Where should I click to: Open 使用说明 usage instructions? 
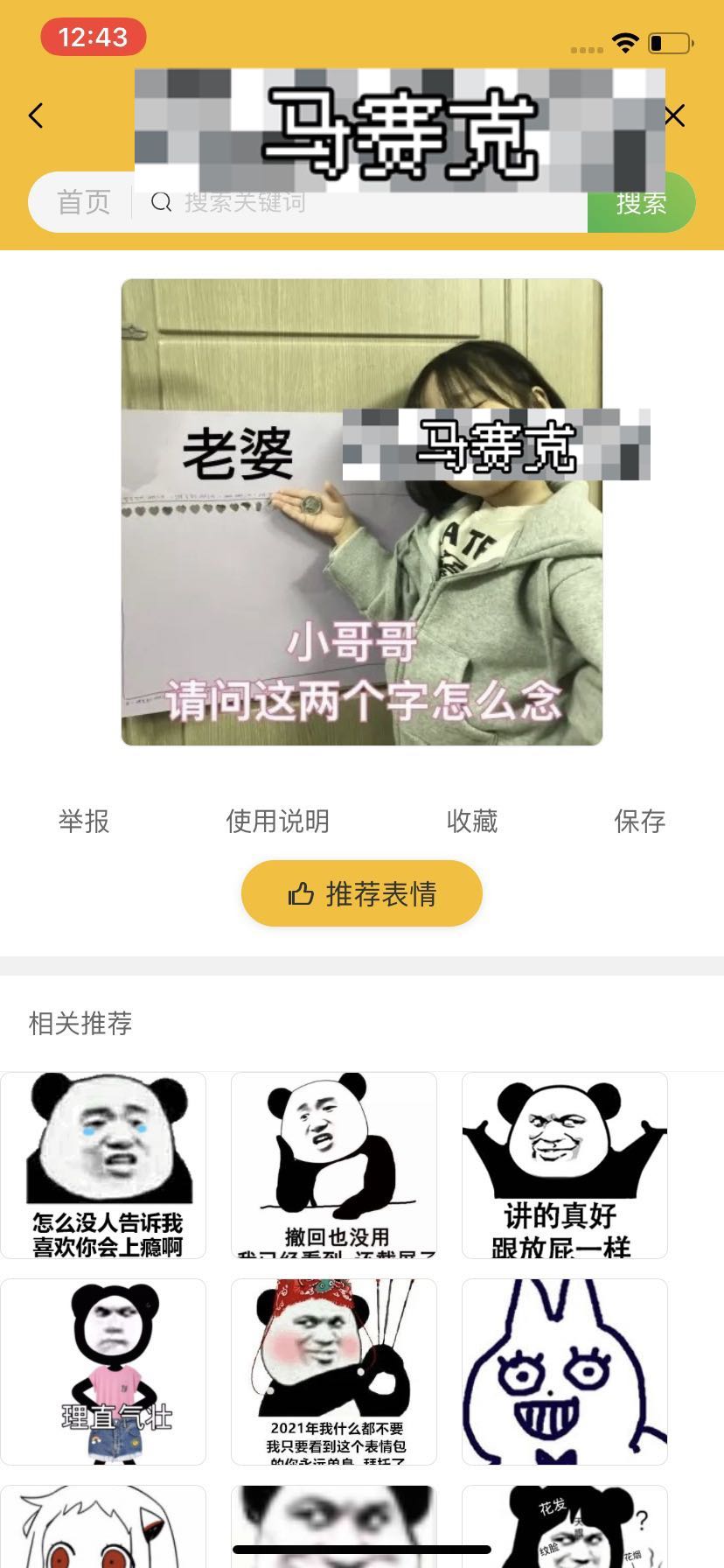point(277,821)
